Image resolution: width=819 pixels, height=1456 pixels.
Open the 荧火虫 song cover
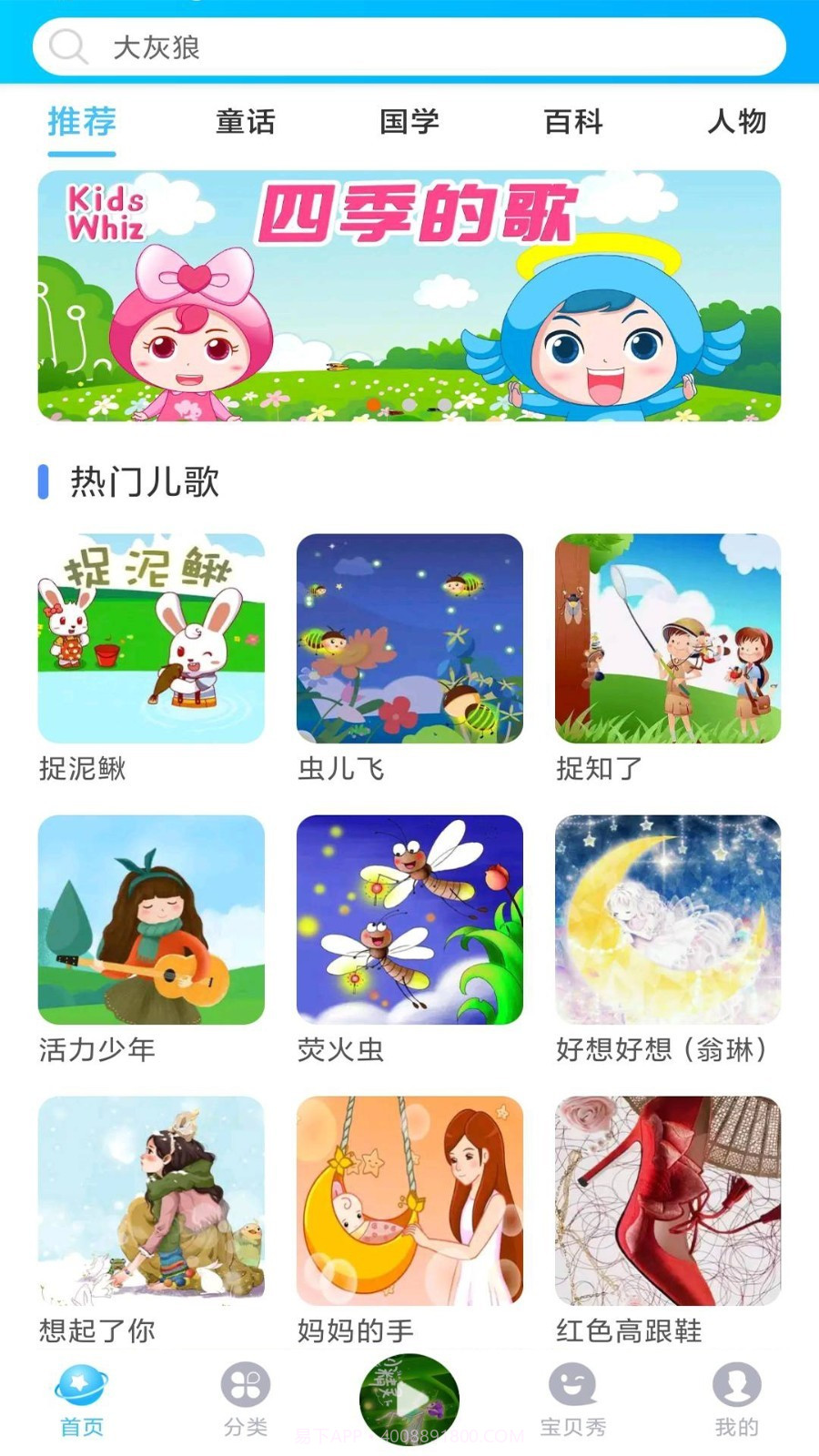[x=409, y=921]
